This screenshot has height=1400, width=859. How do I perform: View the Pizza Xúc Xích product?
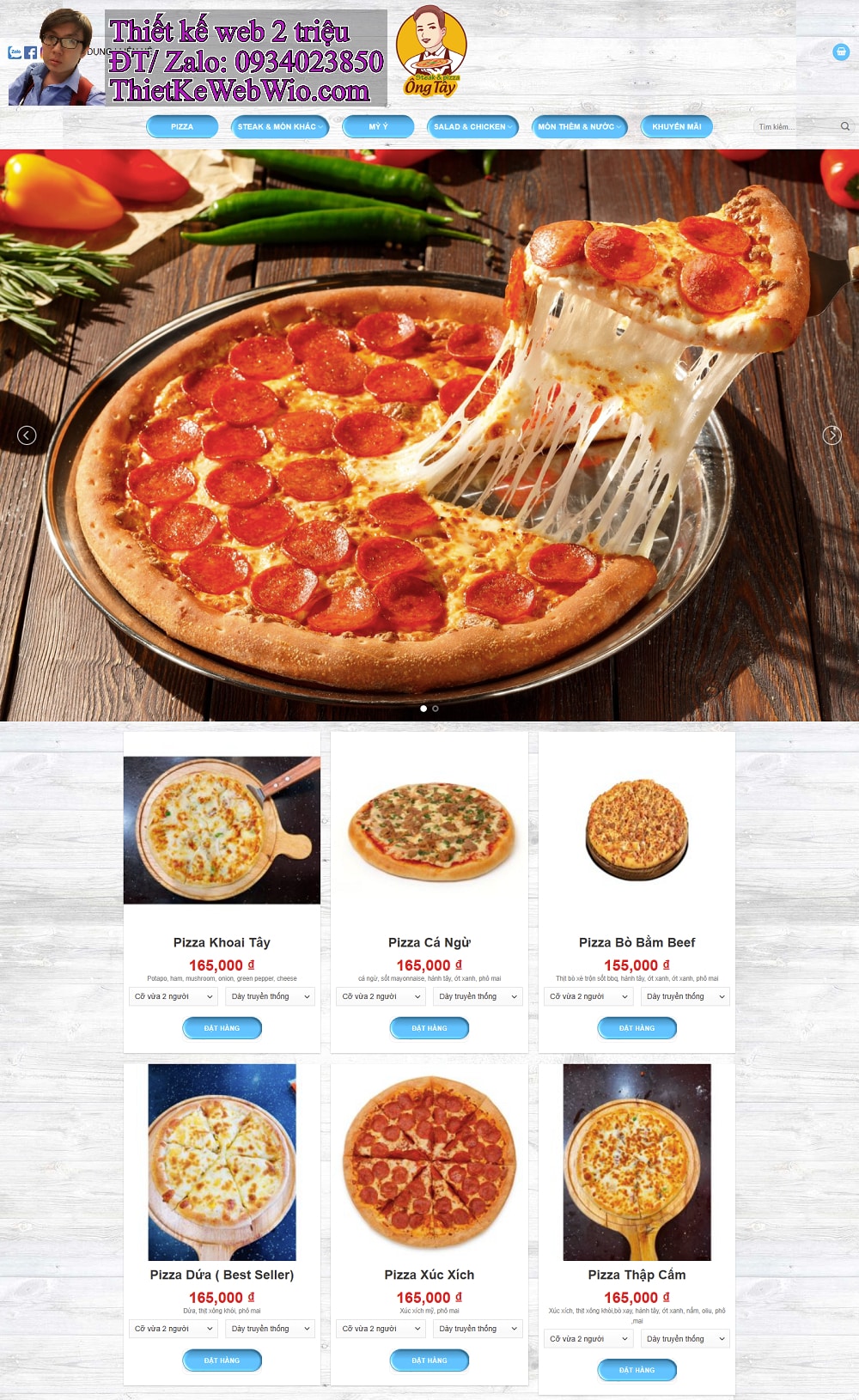point(429,1275)
